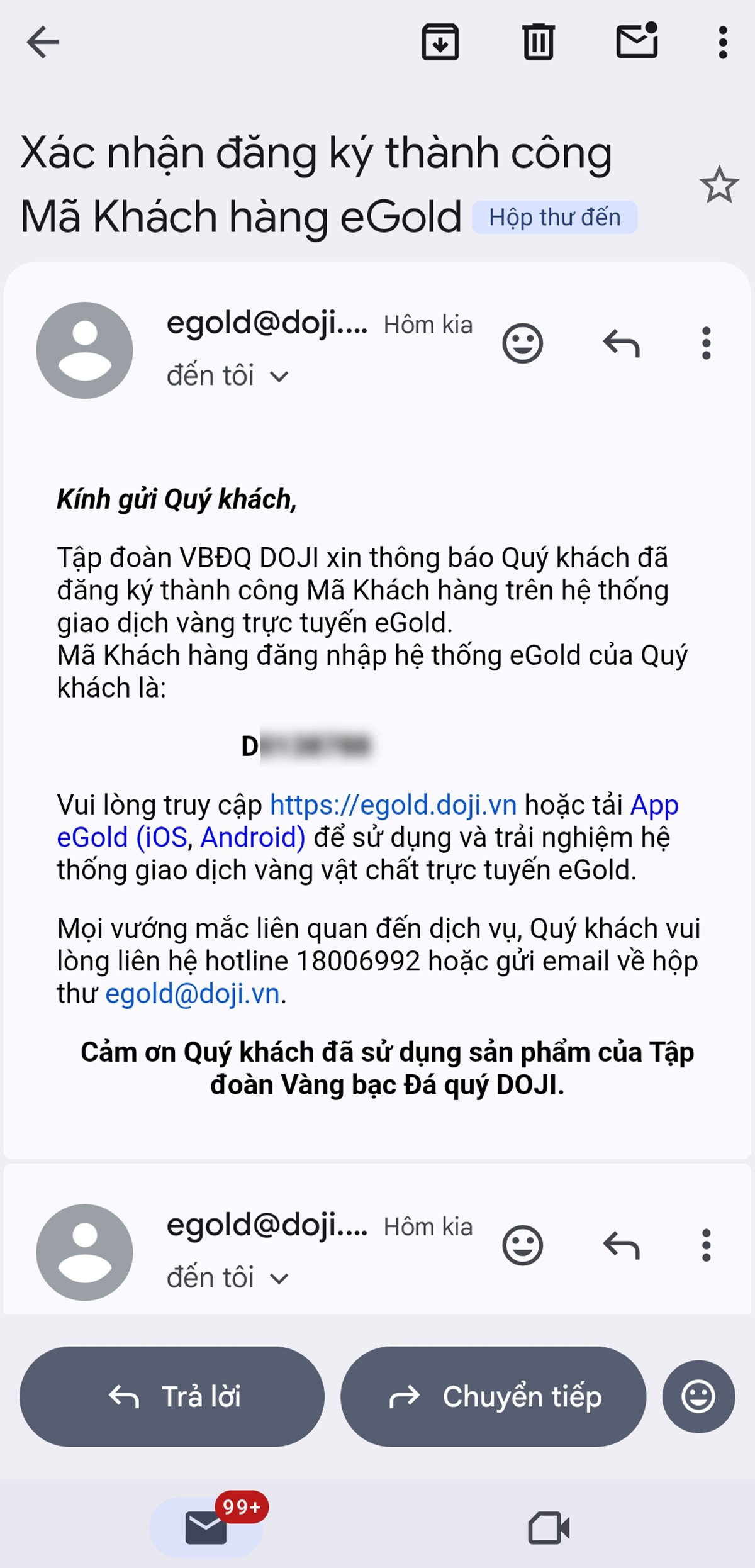The width and height of the screenshot is (755, 1568).
Task: Reply using arrow on first message
Action: (x=621, y=343)
